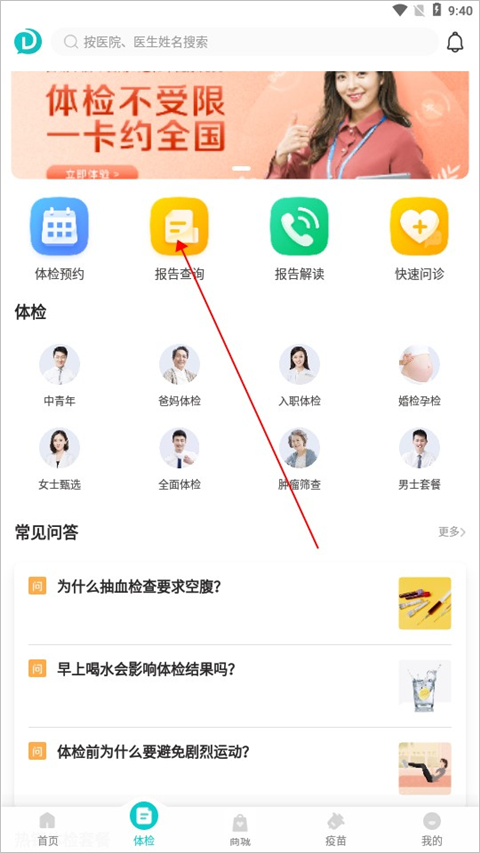Choose the 入职体检 category
Image resolution: width=480 pixels, height=853 pixels.
(299, 376)
